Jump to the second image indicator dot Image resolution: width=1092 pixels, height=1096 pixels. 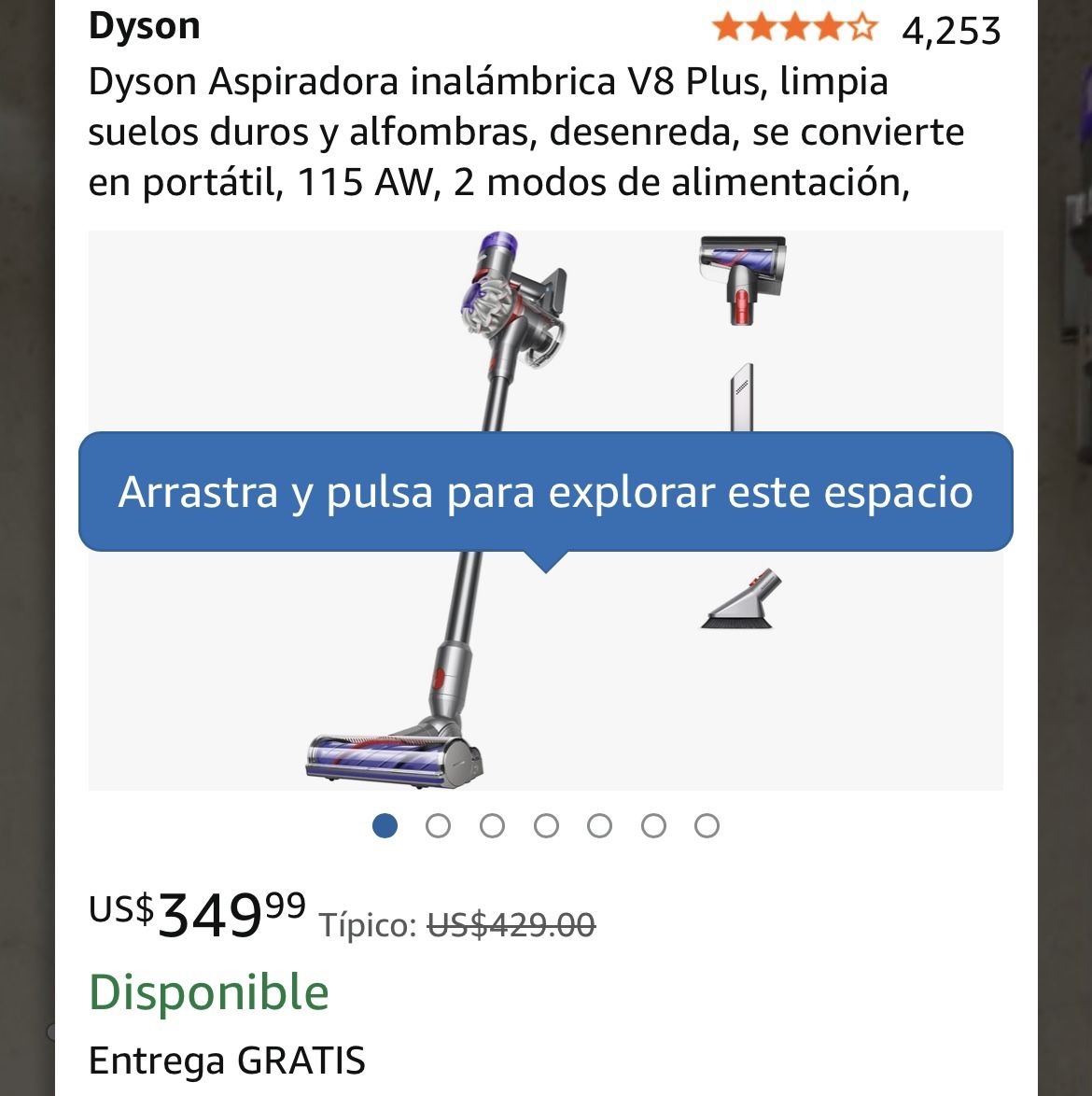tap(438, 826)
